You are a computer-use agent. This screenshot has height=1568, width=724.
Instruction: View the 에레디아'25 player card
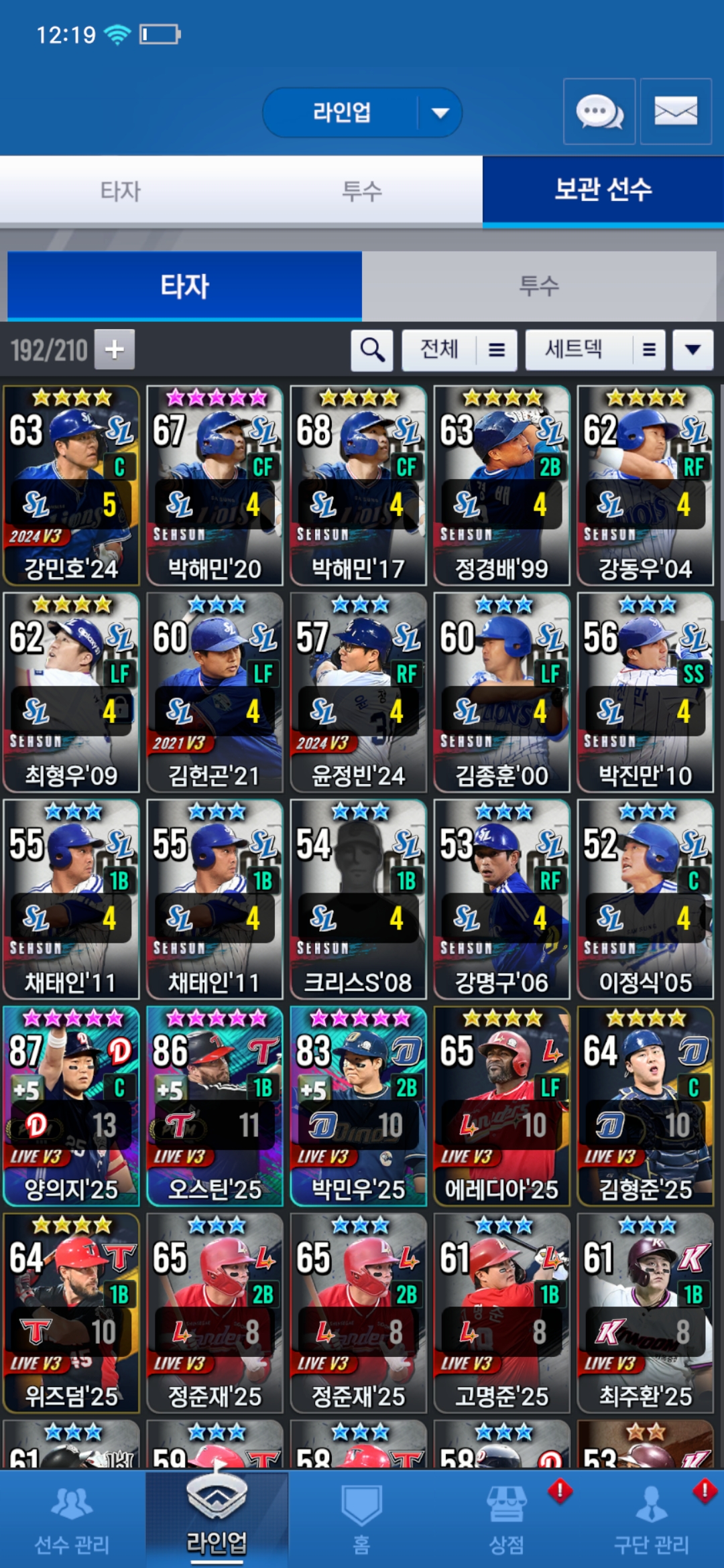pos(501,1106)
